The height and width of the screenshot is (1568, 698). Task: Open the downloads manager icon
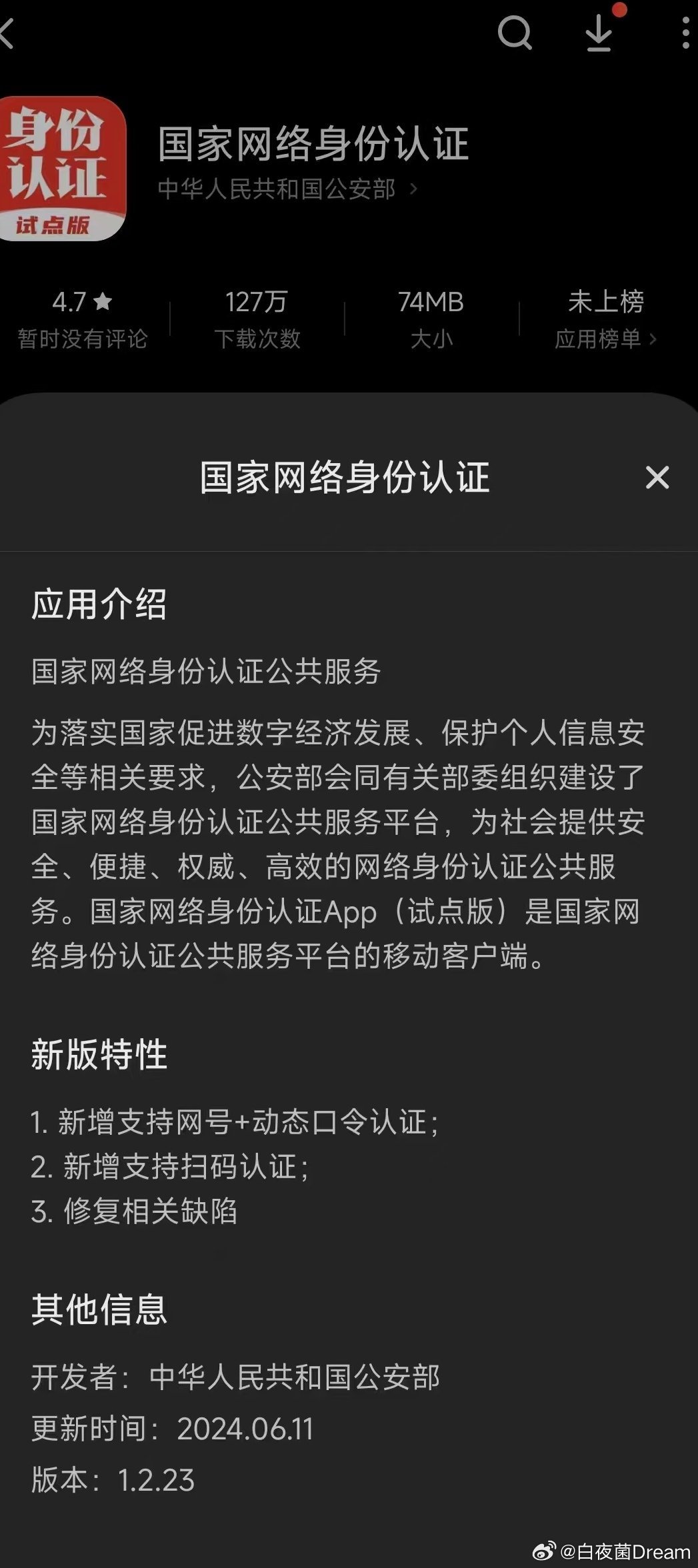click(x=599, y=33)
